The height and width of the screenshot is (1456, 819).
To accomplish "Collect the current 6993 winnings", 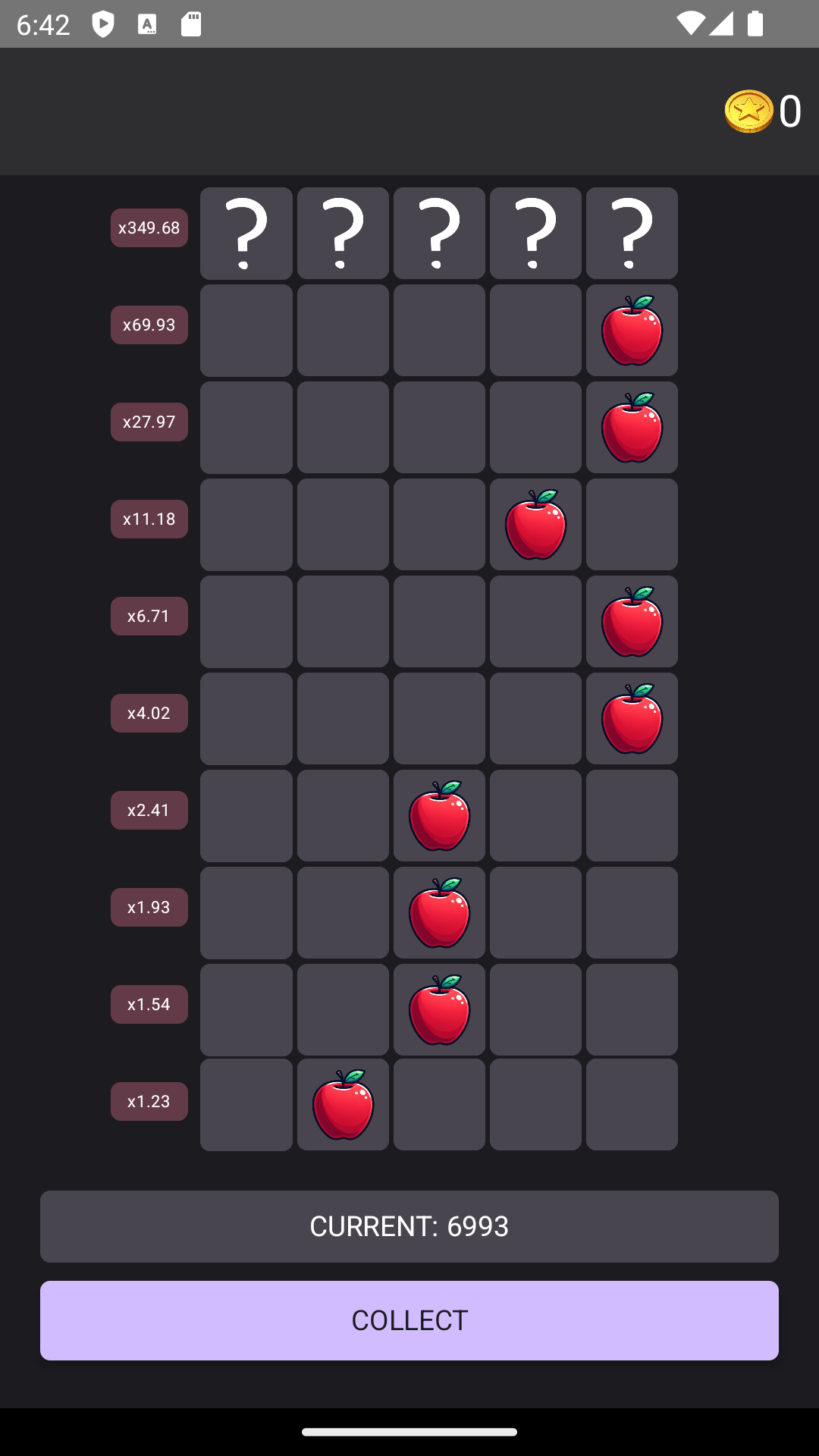I will click(x=409, y=1320).
